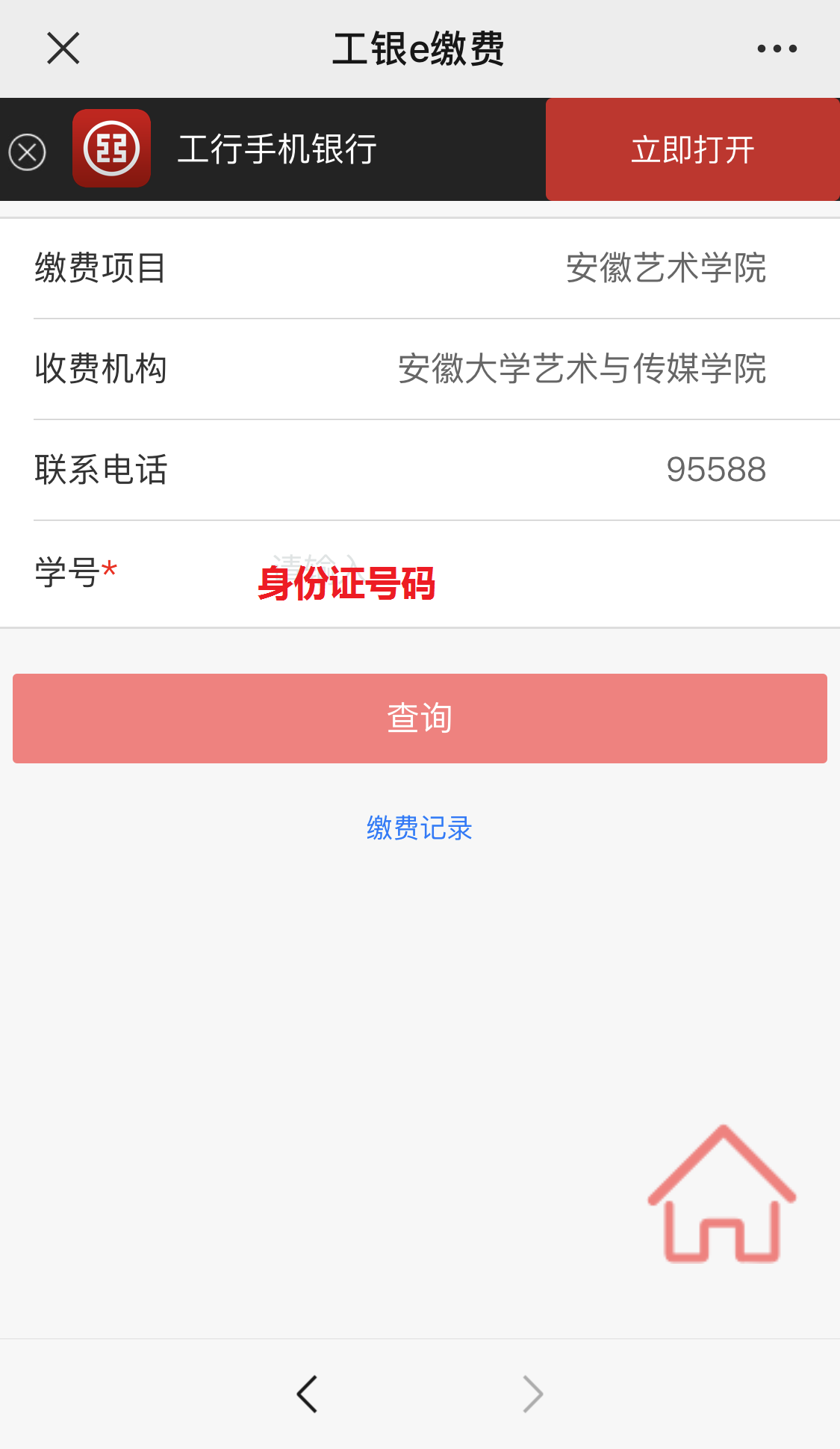Tap the 查询 button
The height and width of the screenshot is (1449, 840).
coord(420,719)
